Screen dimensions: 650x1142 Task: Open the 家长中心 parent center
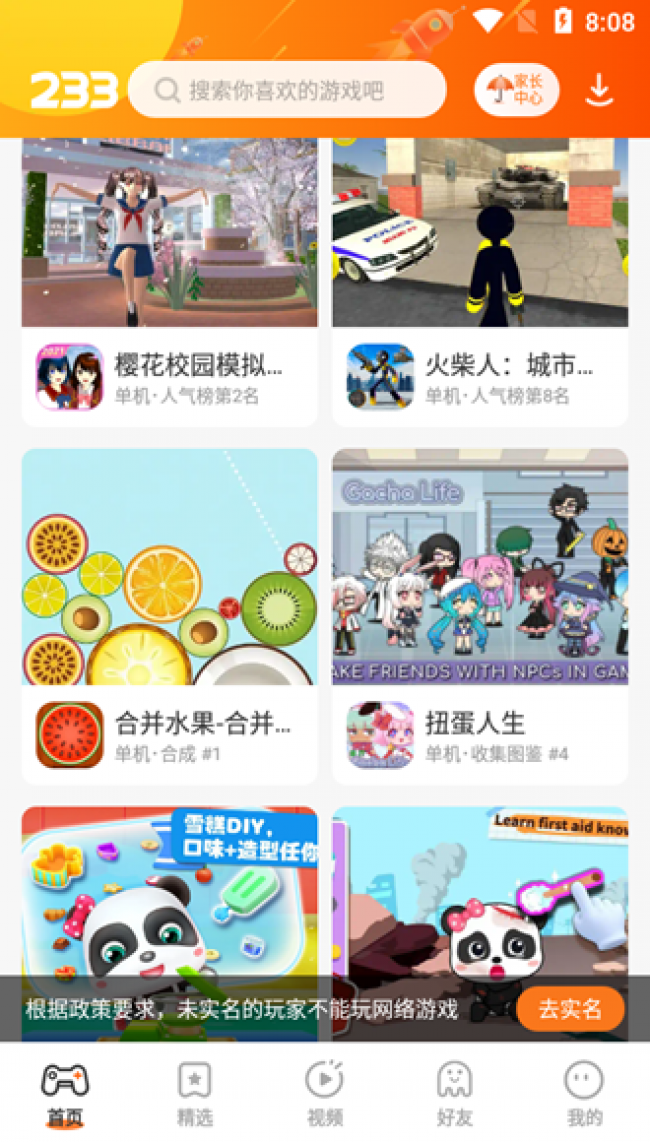[516, 91]
